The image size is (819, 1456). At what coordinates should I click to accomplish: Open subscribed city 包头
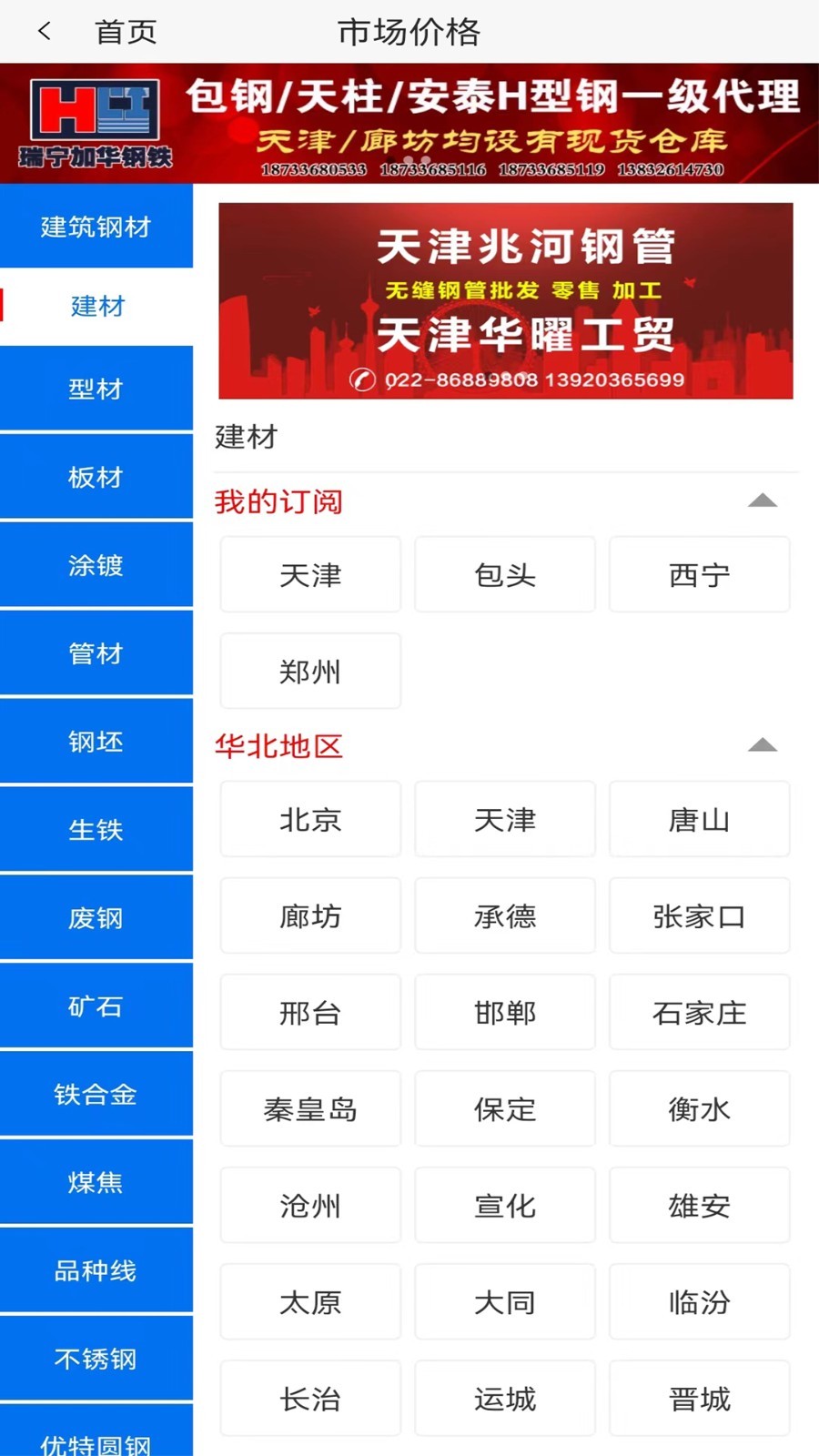[x=505, y=575]
